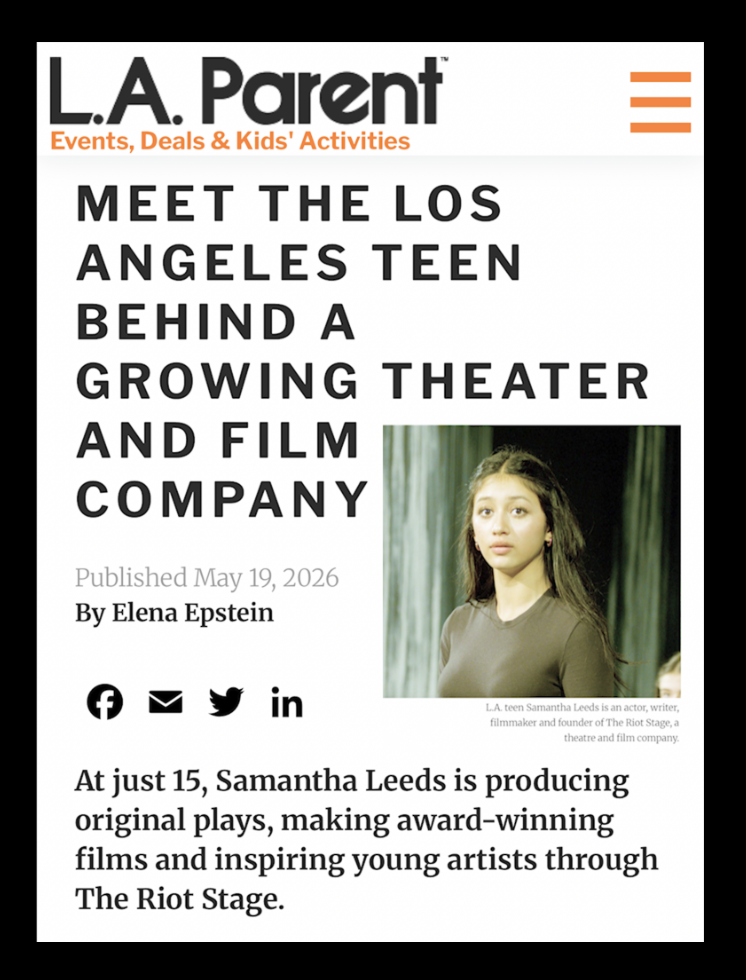Open author Elena Epstein's page

[192, 612]
